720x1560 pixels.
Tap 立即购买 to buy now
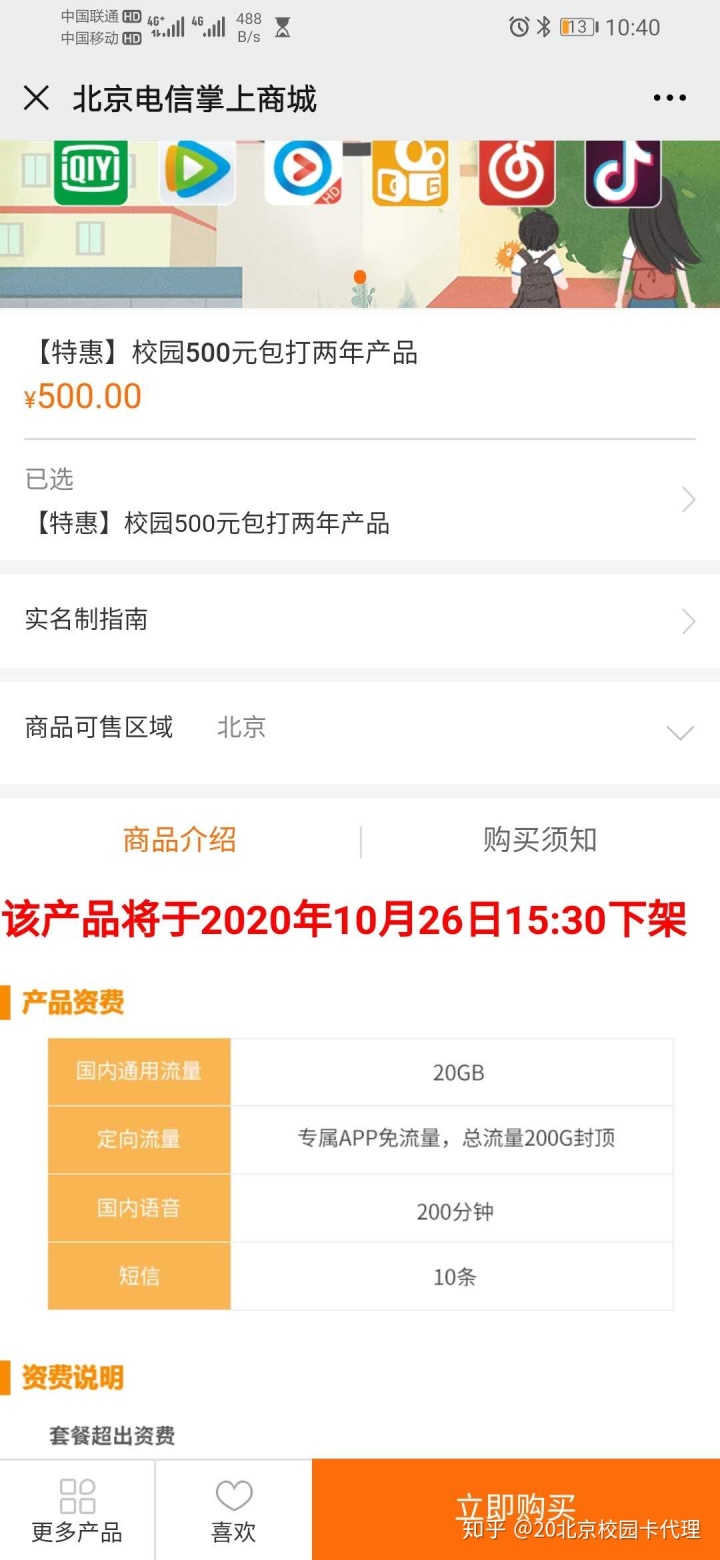(x=515, y=1509)
